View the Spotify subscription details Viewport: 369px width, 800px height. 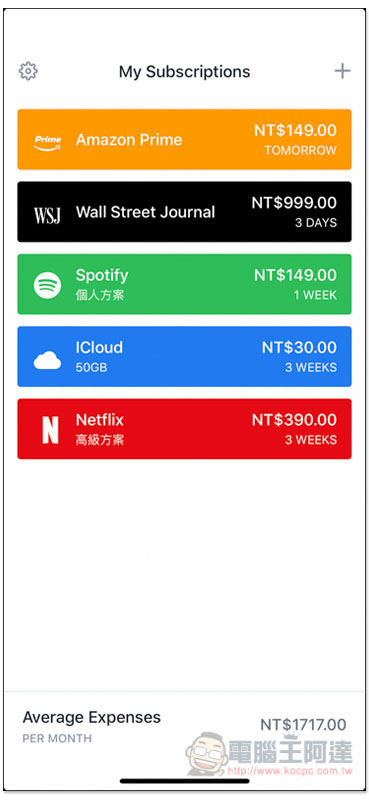click(x=184, y=284)
